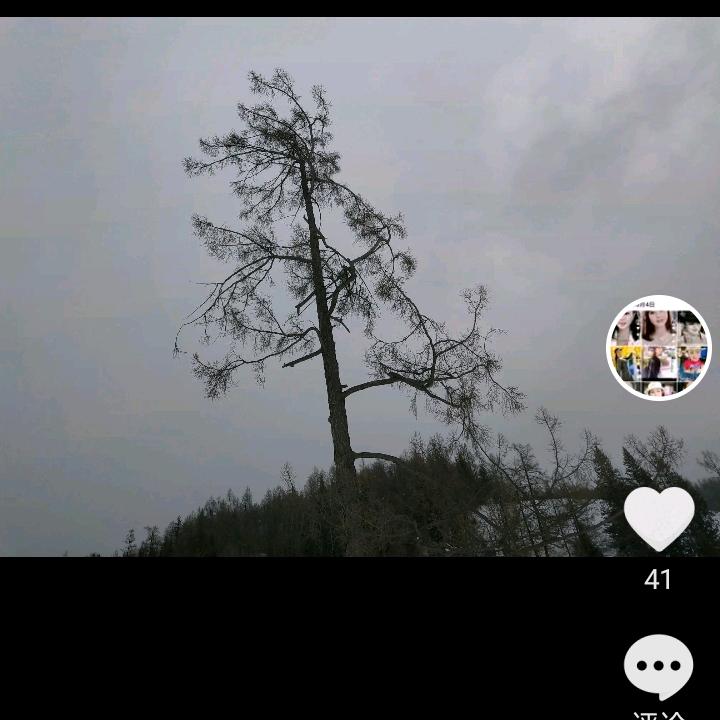Open the comments speech bubble

click(x=658, y=666)
